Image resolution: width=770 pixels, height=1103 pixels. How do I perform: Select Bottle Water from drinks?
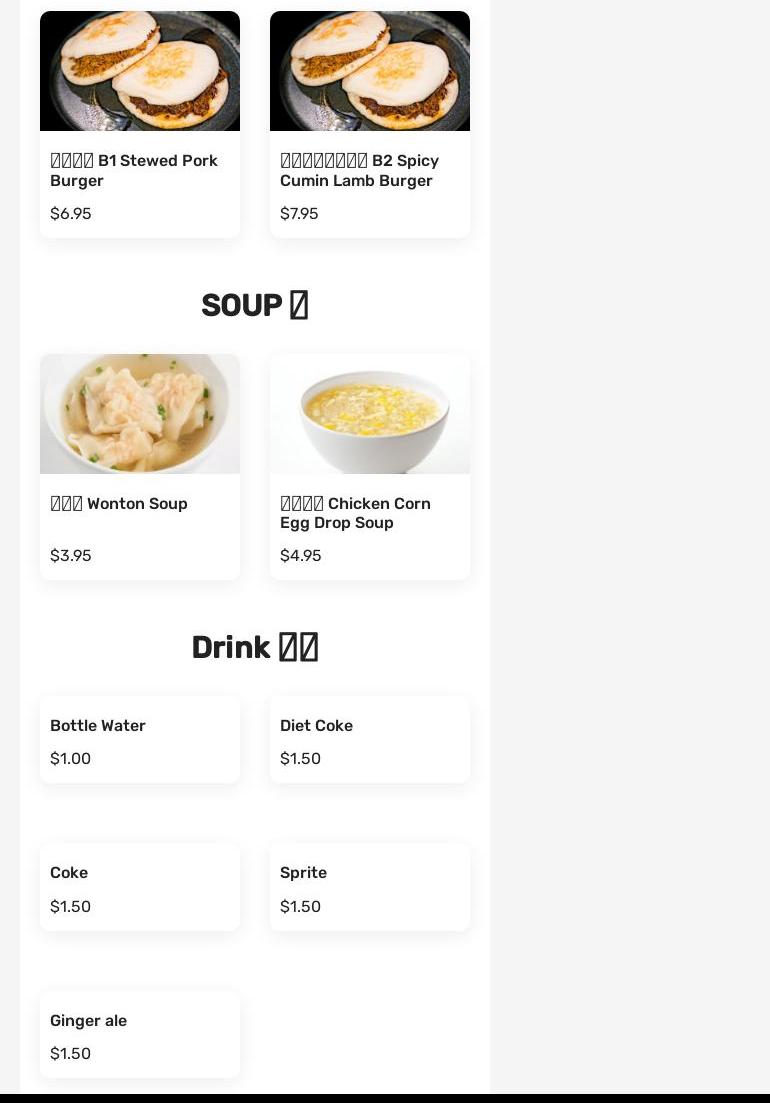140,740
